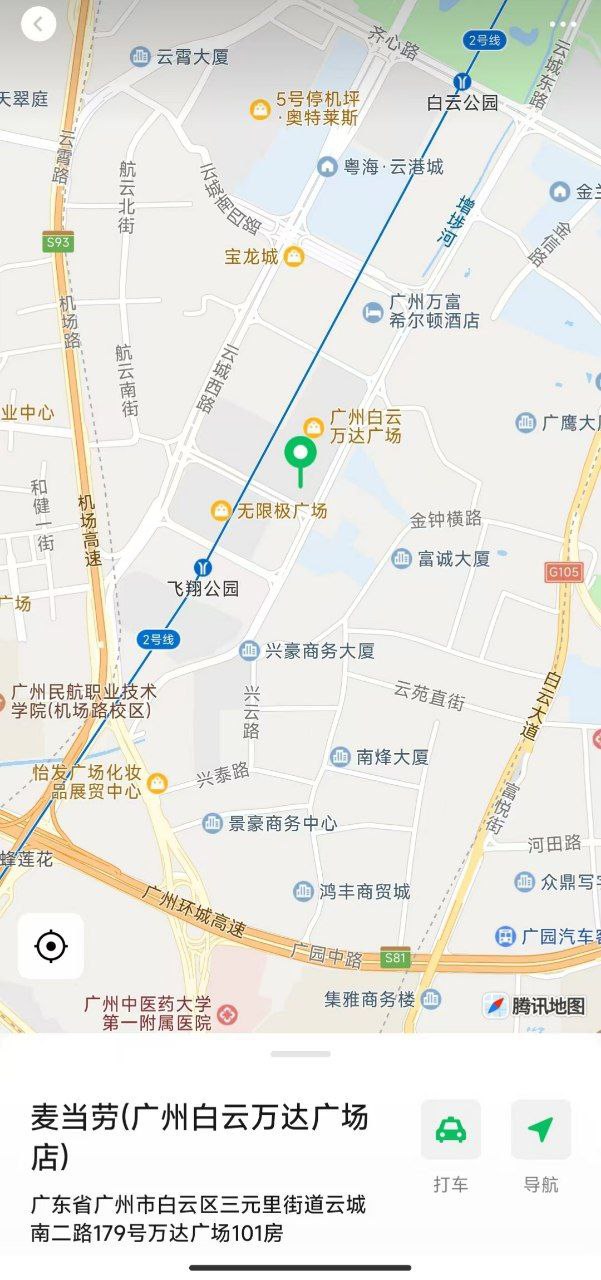Go back using the top-left arrow
This screenshot has height=1280, width=601.
coord(38,25)
